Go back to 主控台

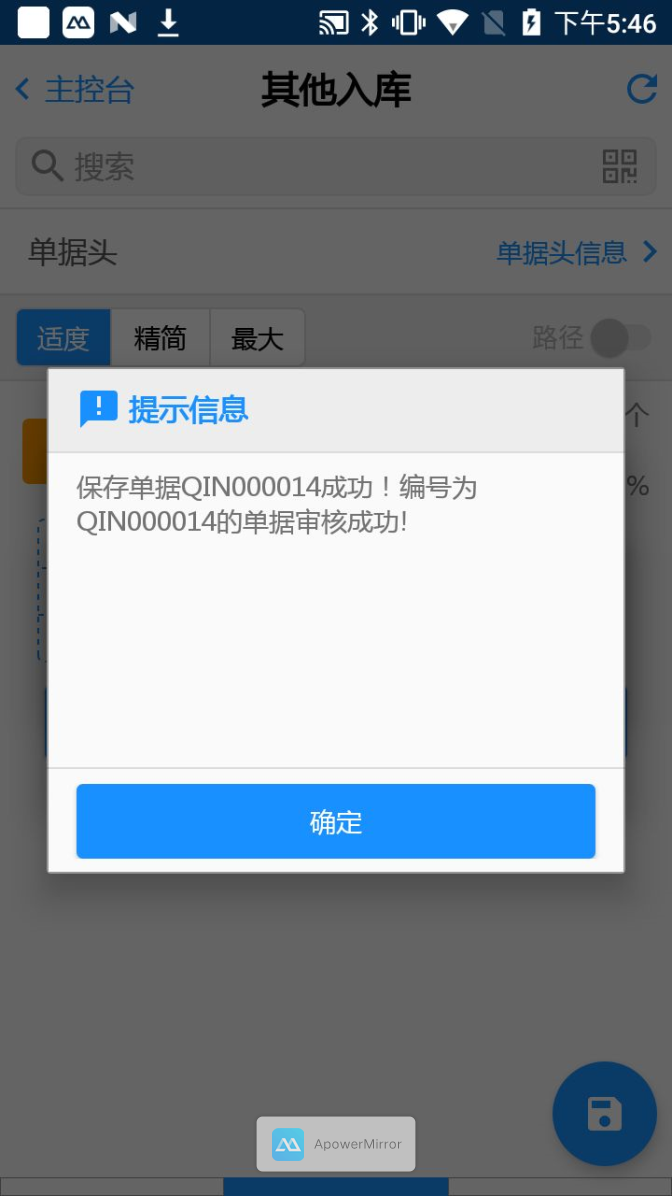75,90
